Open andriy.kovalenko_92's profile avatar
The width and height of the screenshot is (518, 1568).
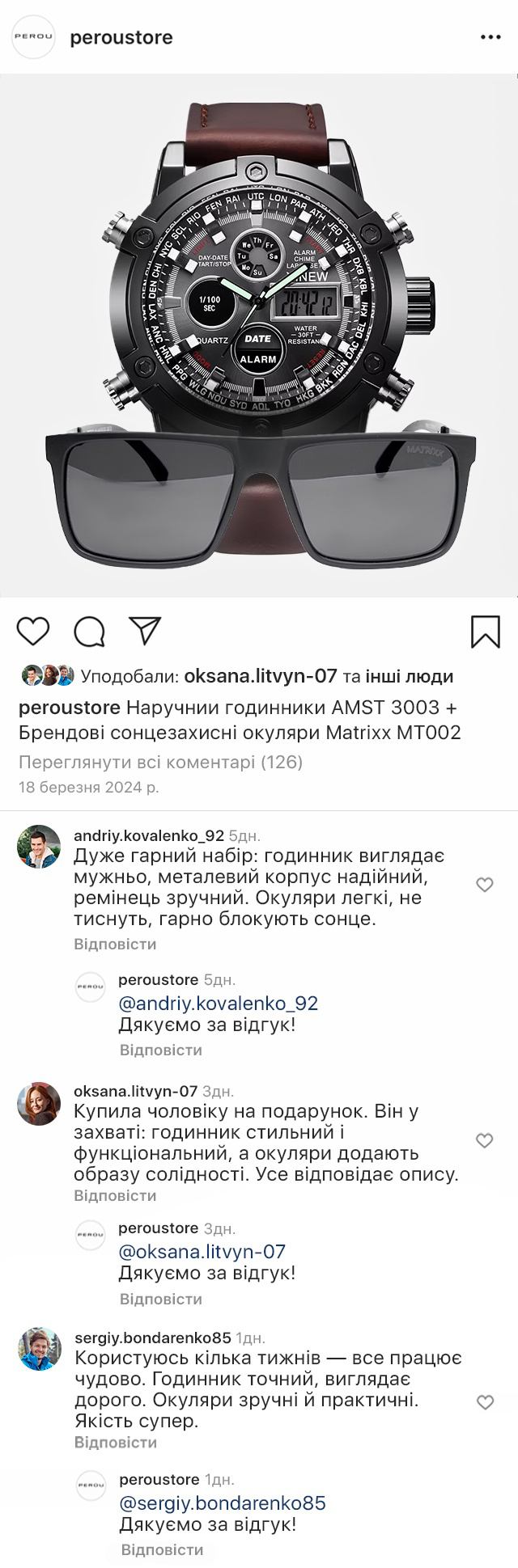pos(39,847)
